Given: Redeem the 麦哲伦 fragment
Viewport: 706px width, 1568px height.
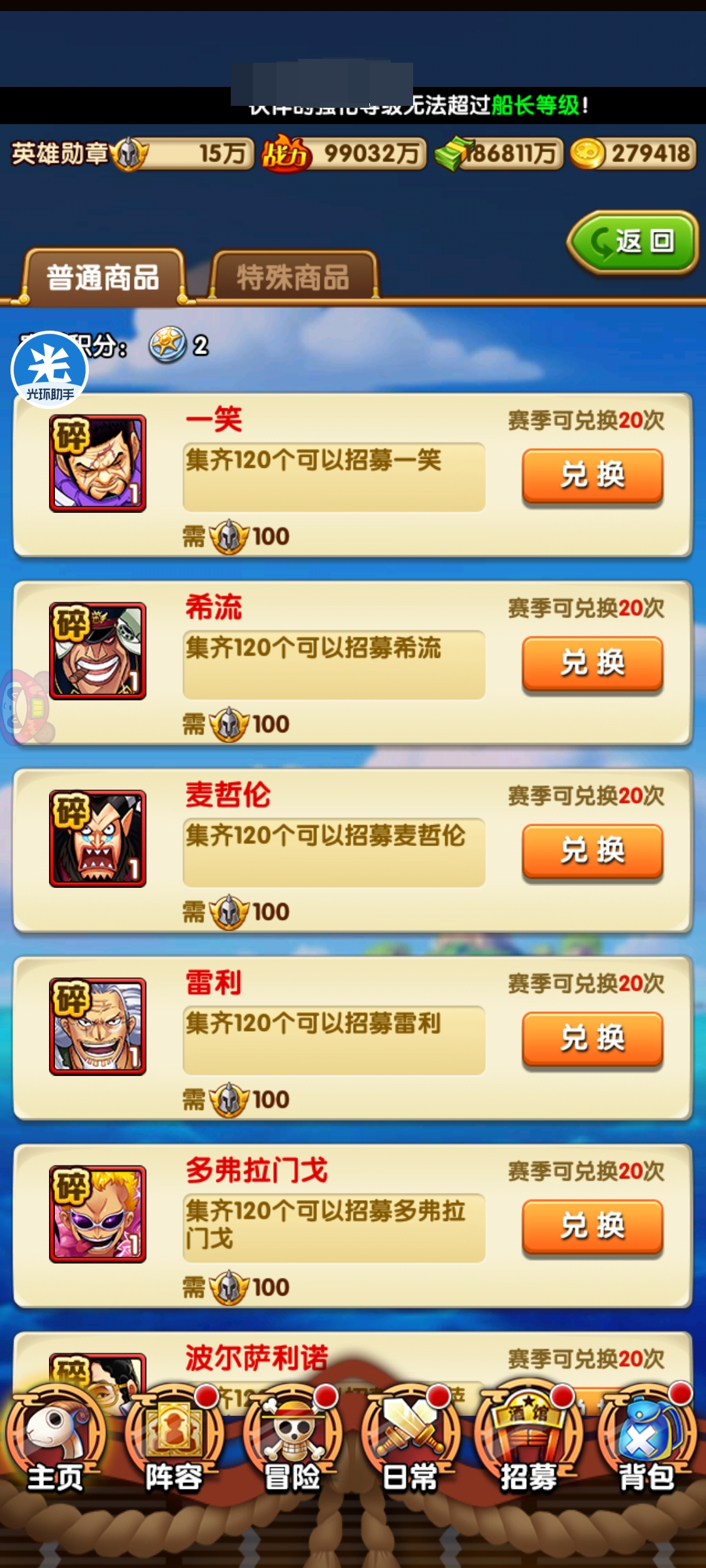Looking at the screenshot, I should (x=592, y=851).
